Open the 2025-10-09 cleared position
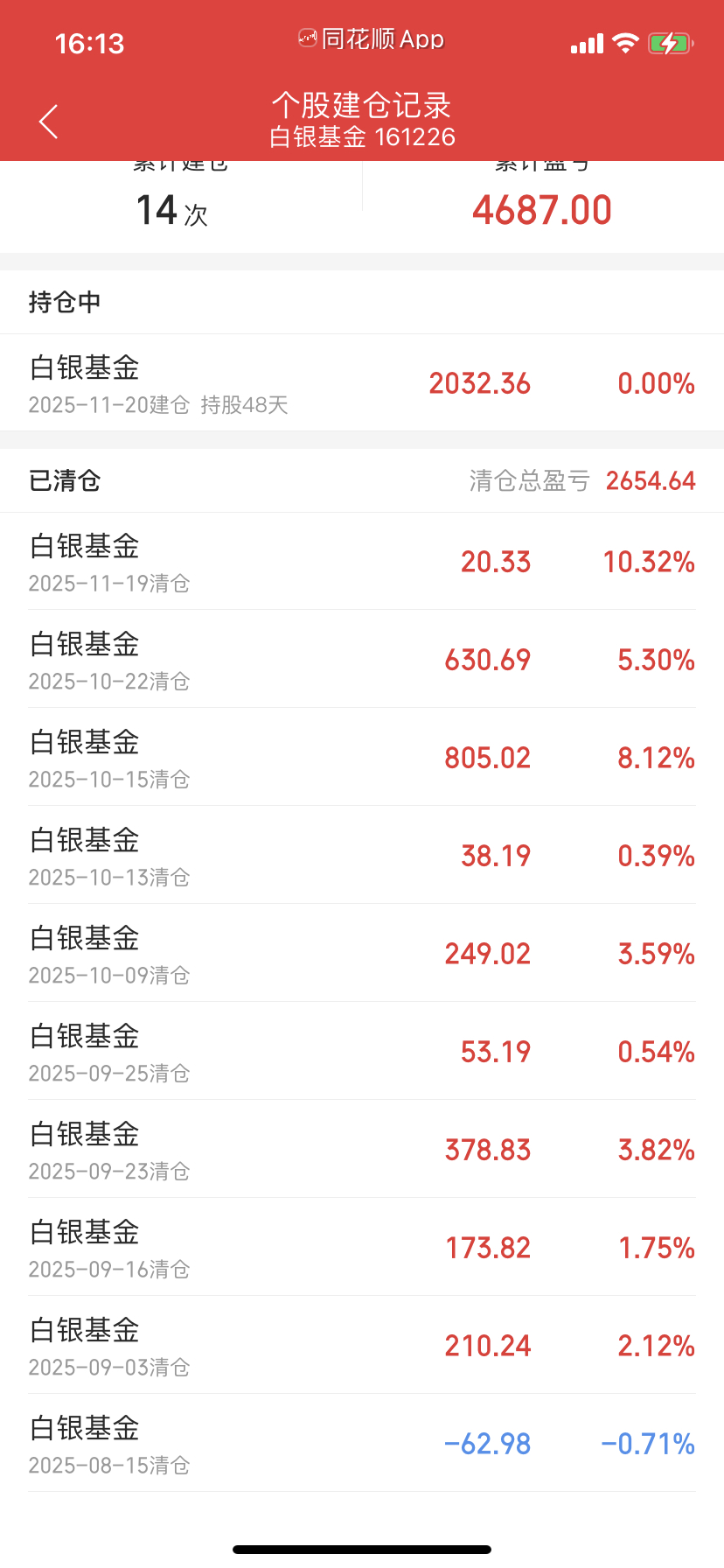Viewport: 724px width, 1568px height. click(x=362, y=953)
